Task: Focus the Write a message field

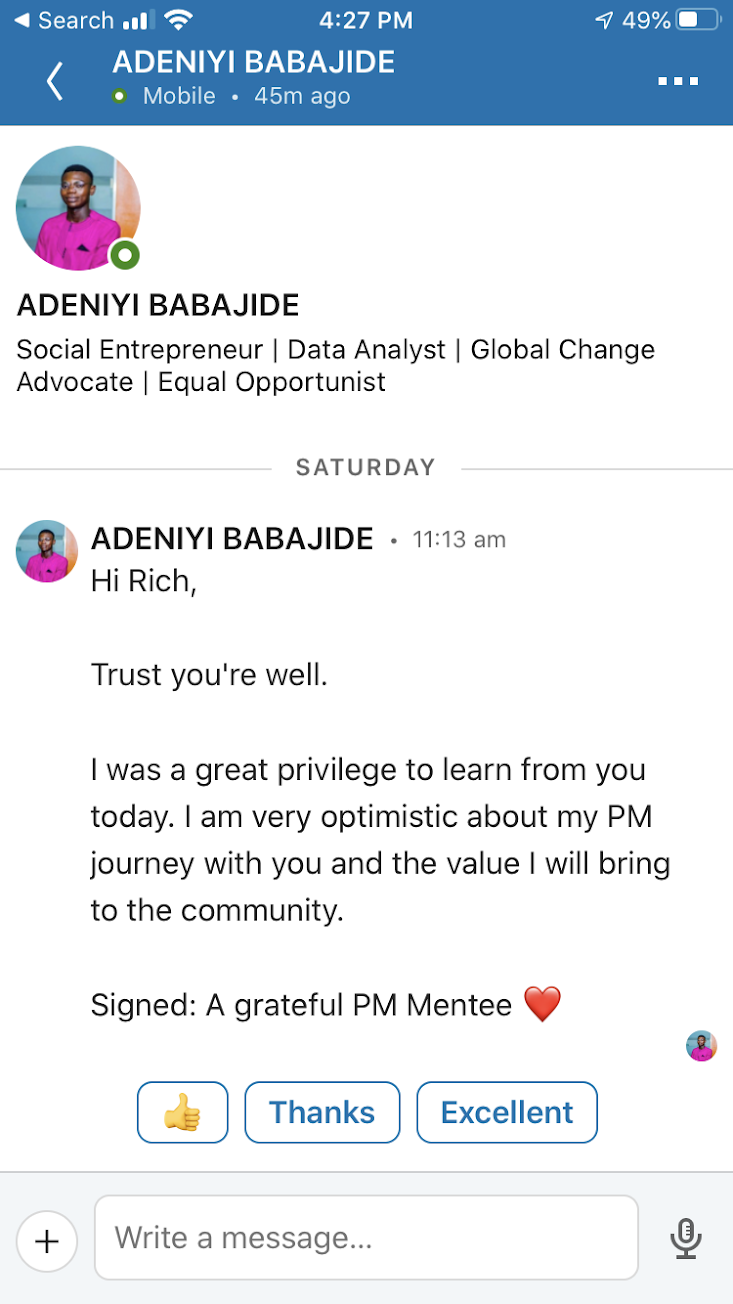Action: (x=366, y=1238)
